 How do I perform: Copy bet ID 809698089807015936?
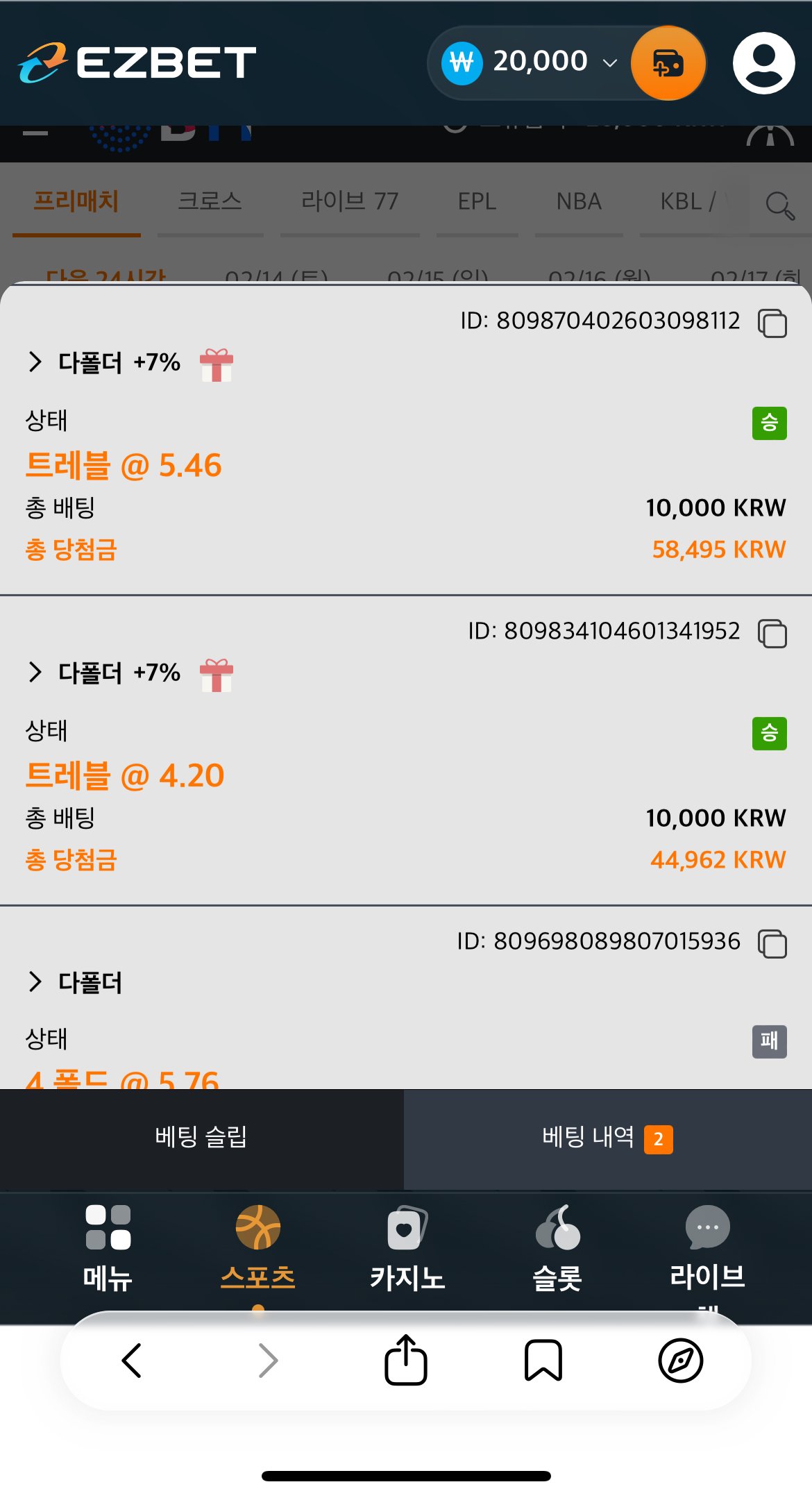(772, 944)
